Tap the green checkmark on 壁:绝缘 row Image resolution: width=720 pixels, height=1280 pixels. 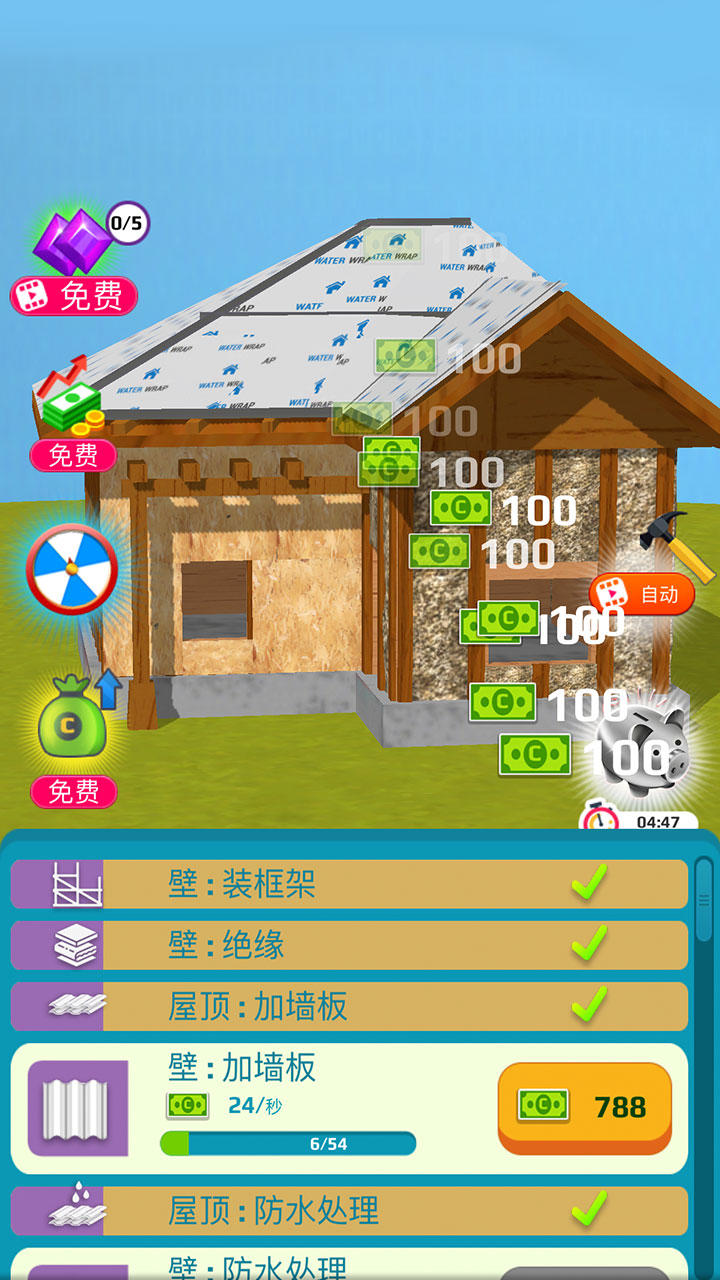(x=586, y=943)
